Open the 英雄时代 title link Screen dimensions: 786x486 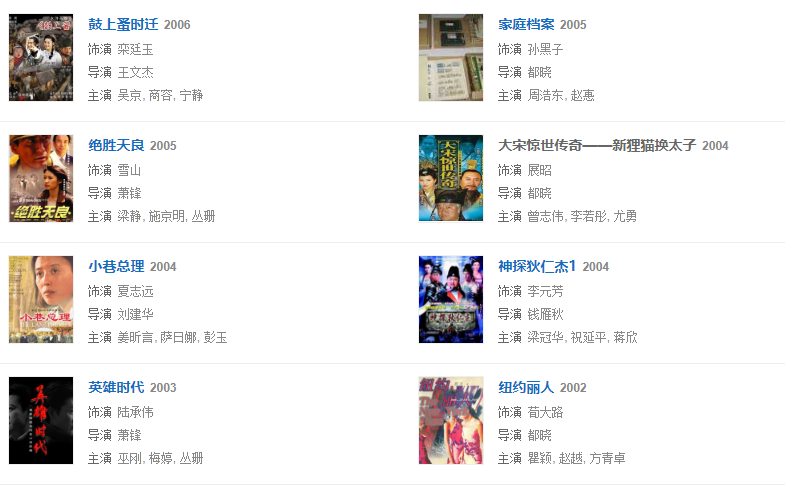click(116, 387)
